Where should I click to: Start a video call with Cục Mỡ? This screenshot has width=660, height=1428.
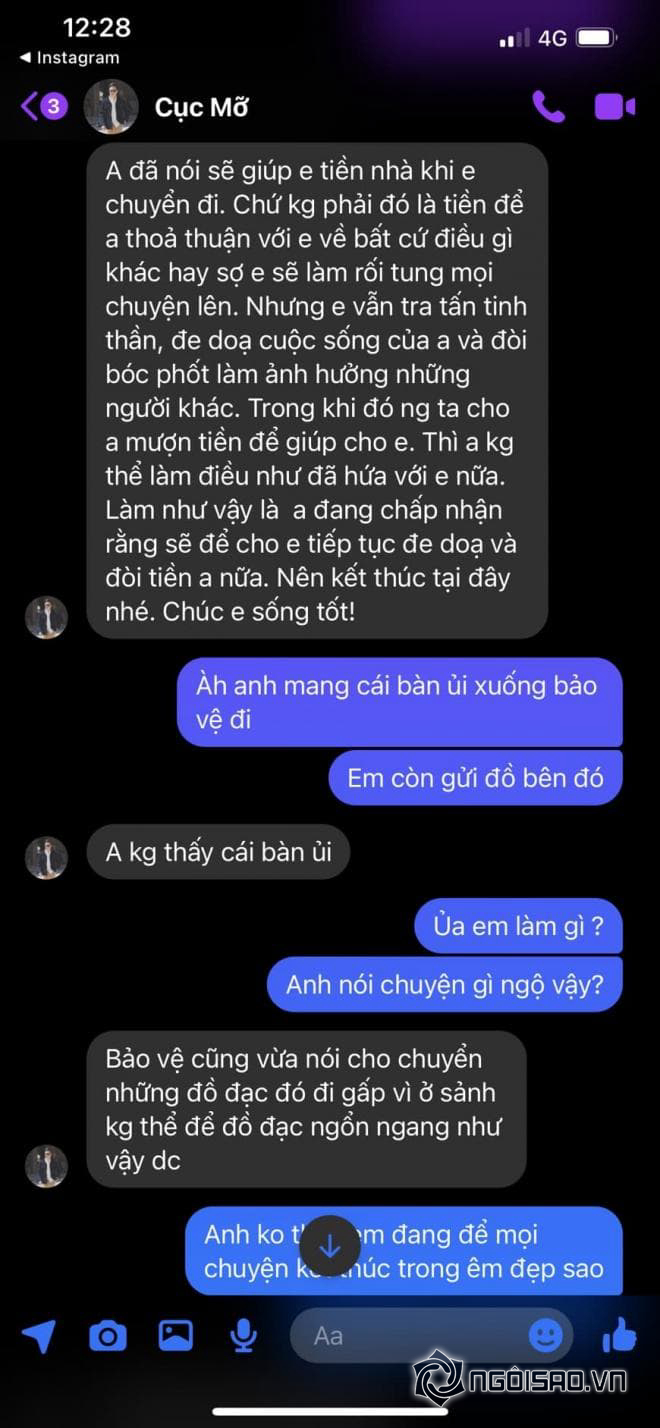pos(615,106)
